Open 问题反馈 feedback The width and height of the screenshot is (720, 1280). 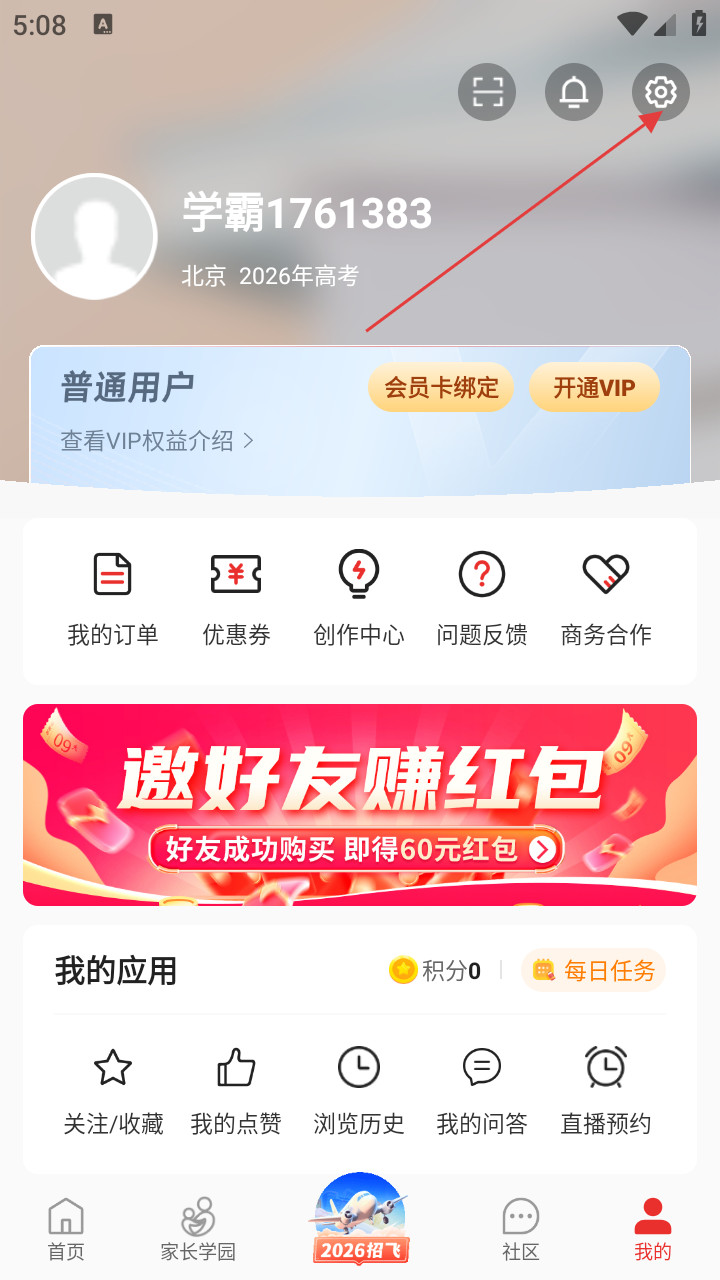coord(482,598)
